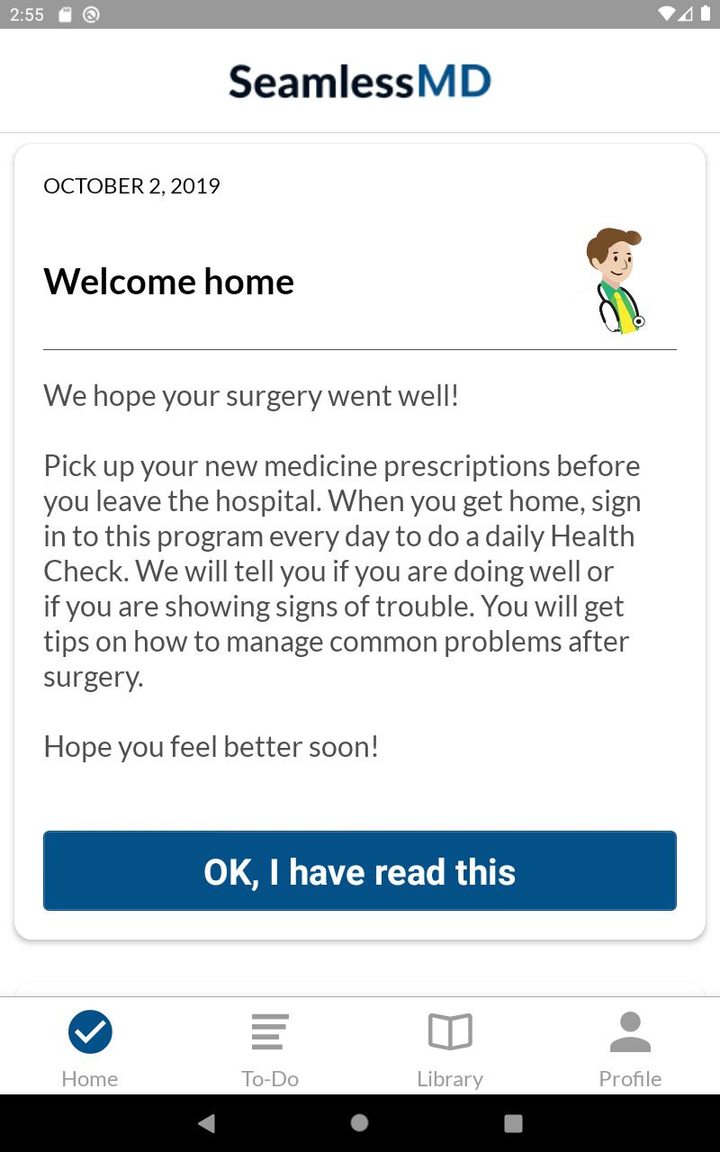
Task: Tap the Android circular home button
Action: [360, 1122]
